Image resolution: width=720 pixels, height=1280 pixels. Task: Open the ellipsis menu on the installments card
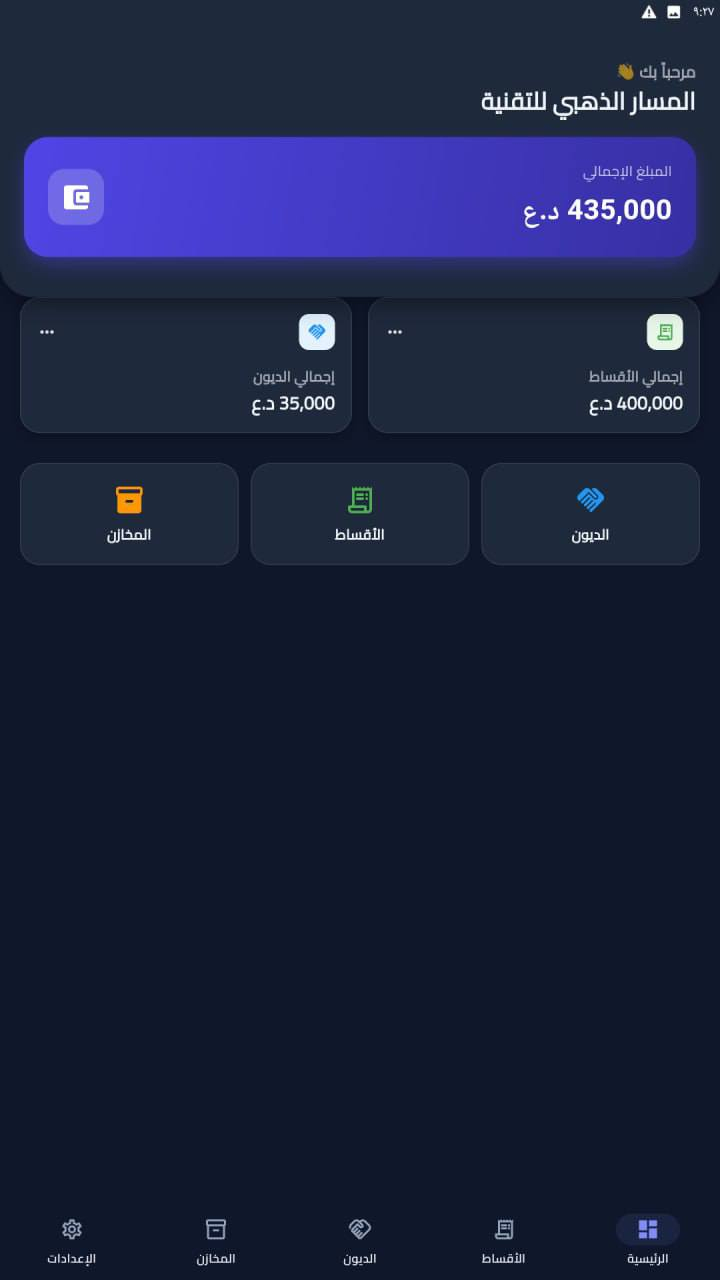point(394,330)
